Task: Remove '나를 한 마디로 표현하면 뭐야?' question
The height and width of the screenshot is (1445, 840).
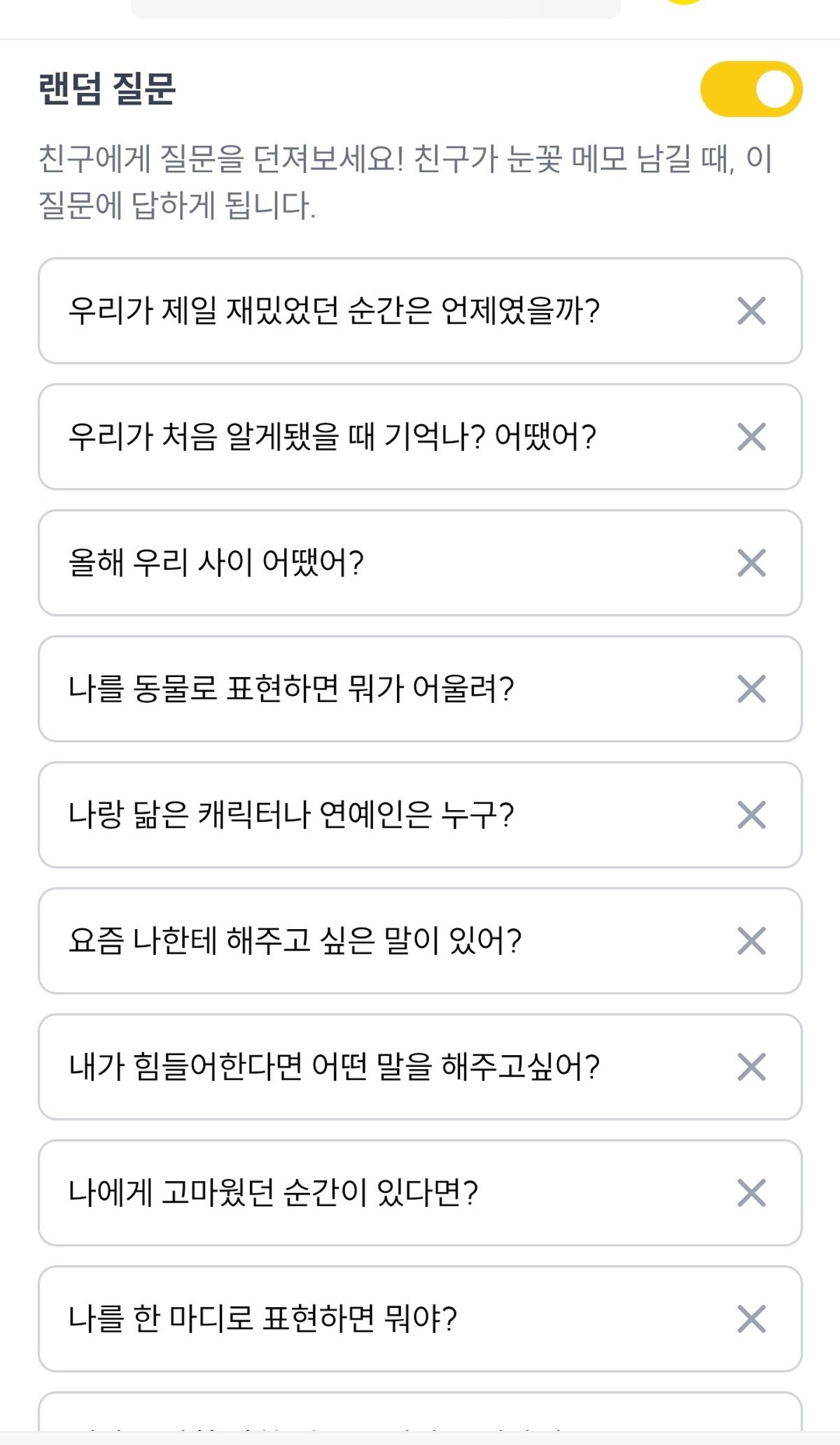Action: pyautogui.click(x=751, y=1319)
